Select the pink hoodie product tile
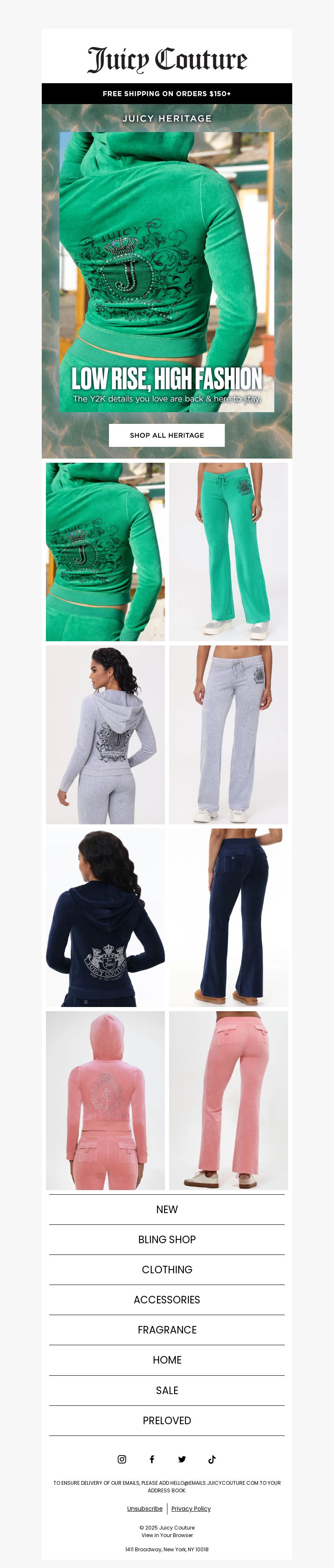334x1568 pixels. coord(105,1101)
